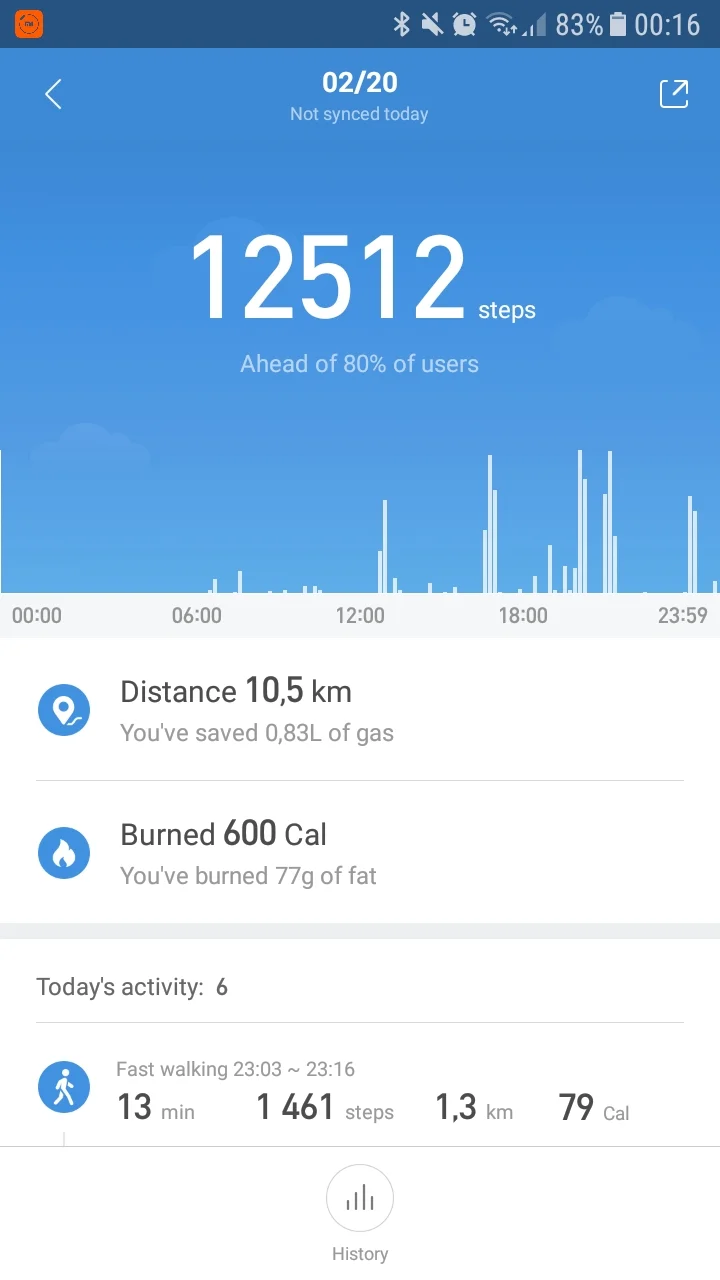Select the Not synced today status text
This screenshot has height=1280, width=720.
[x=359, y=114]
